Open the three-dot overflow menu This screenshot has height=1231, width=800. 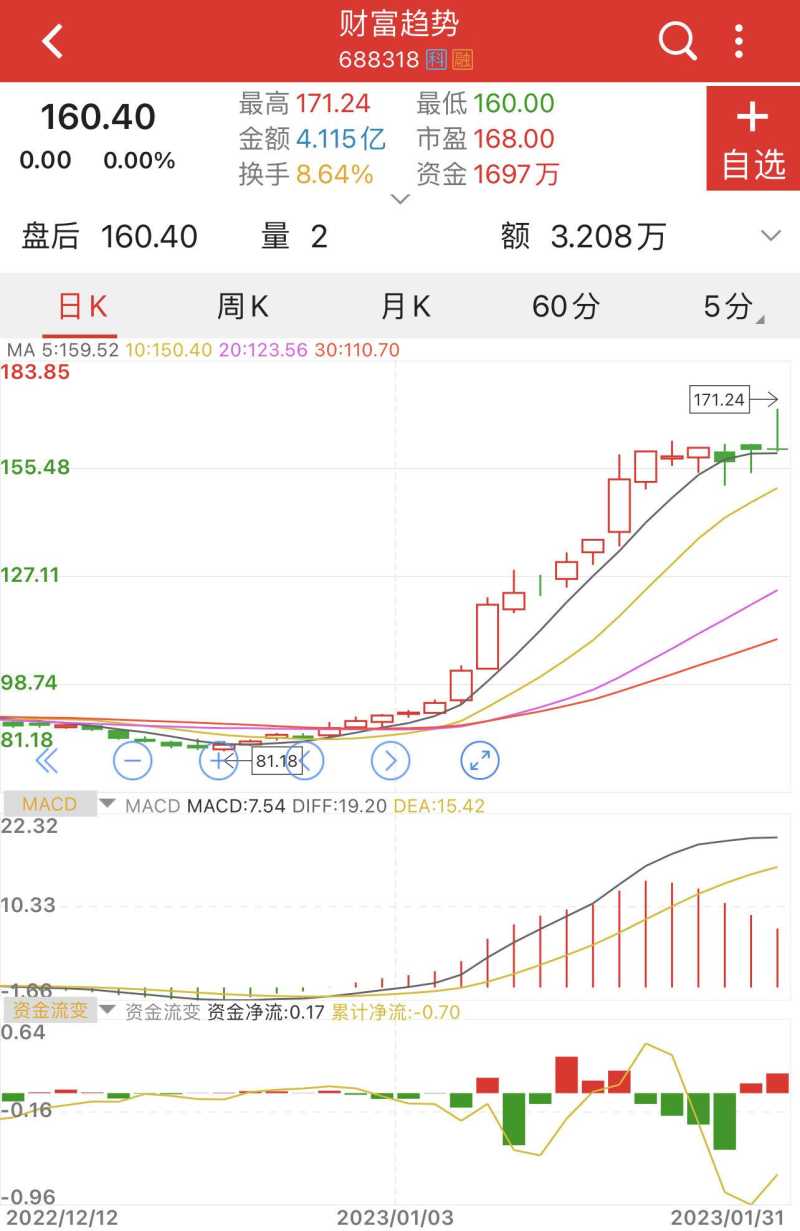click(739, 41)
